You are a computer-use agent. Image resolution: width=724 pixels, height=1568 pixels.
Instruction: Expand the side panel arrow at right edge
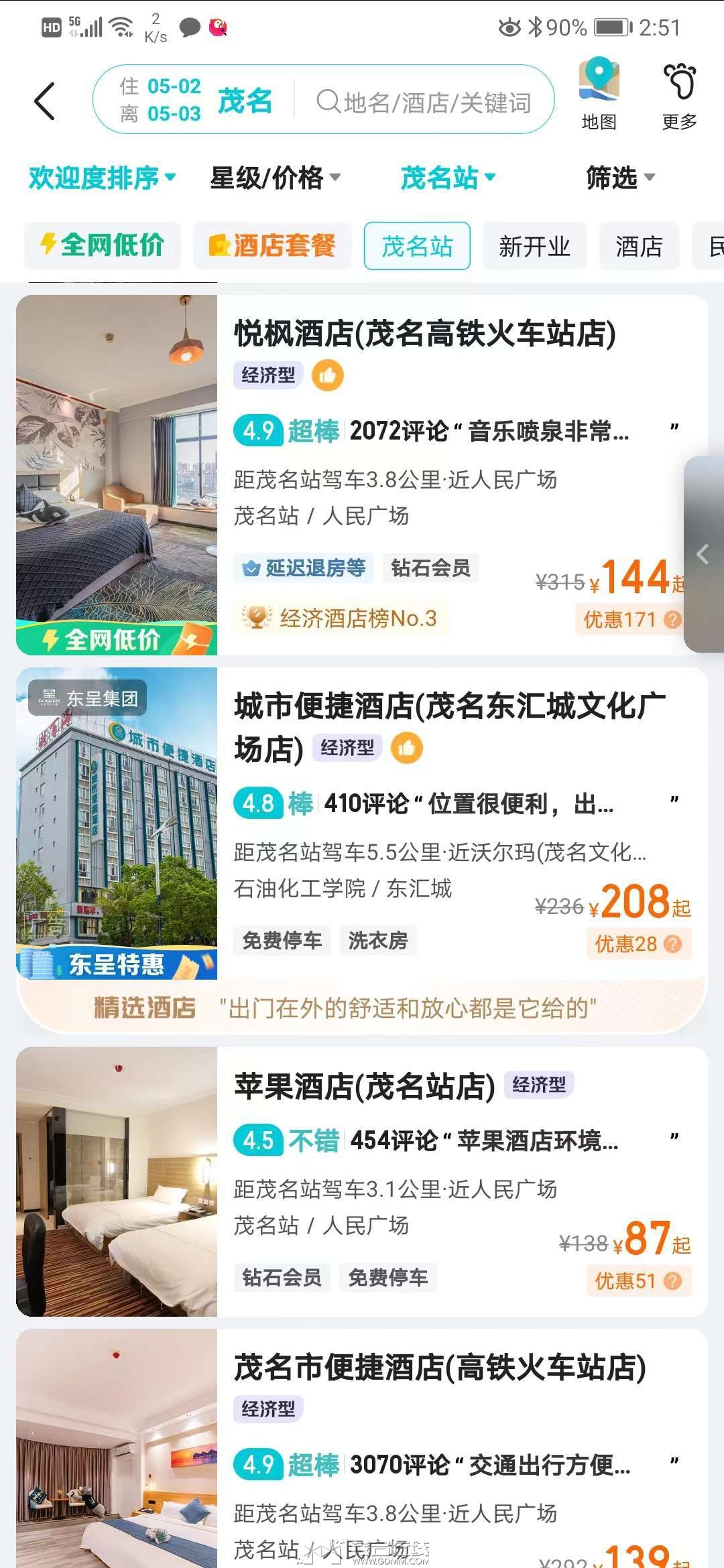(703, 553)
